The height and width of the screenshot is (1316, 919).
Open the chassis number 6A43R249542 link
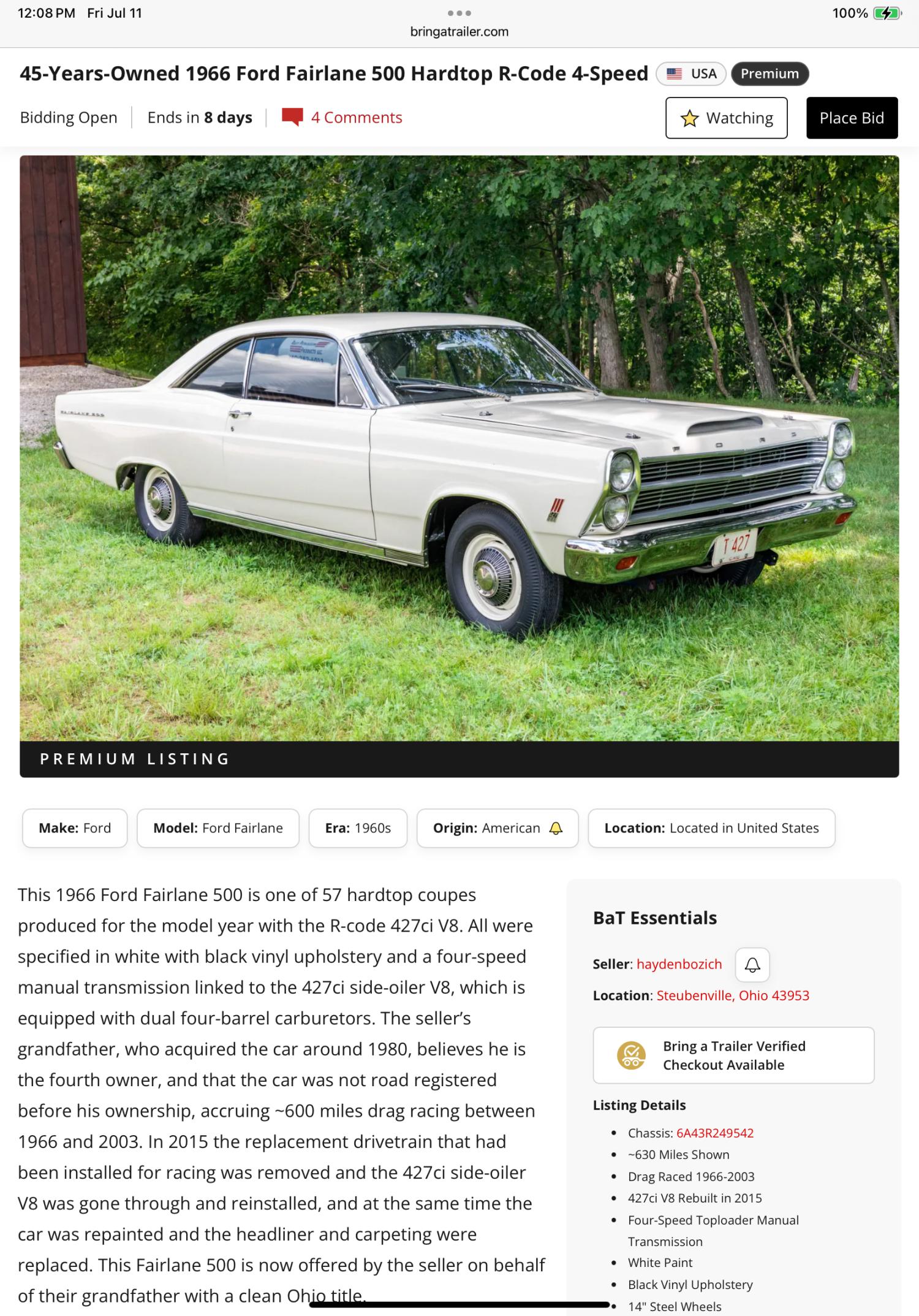pos(714,1133)
